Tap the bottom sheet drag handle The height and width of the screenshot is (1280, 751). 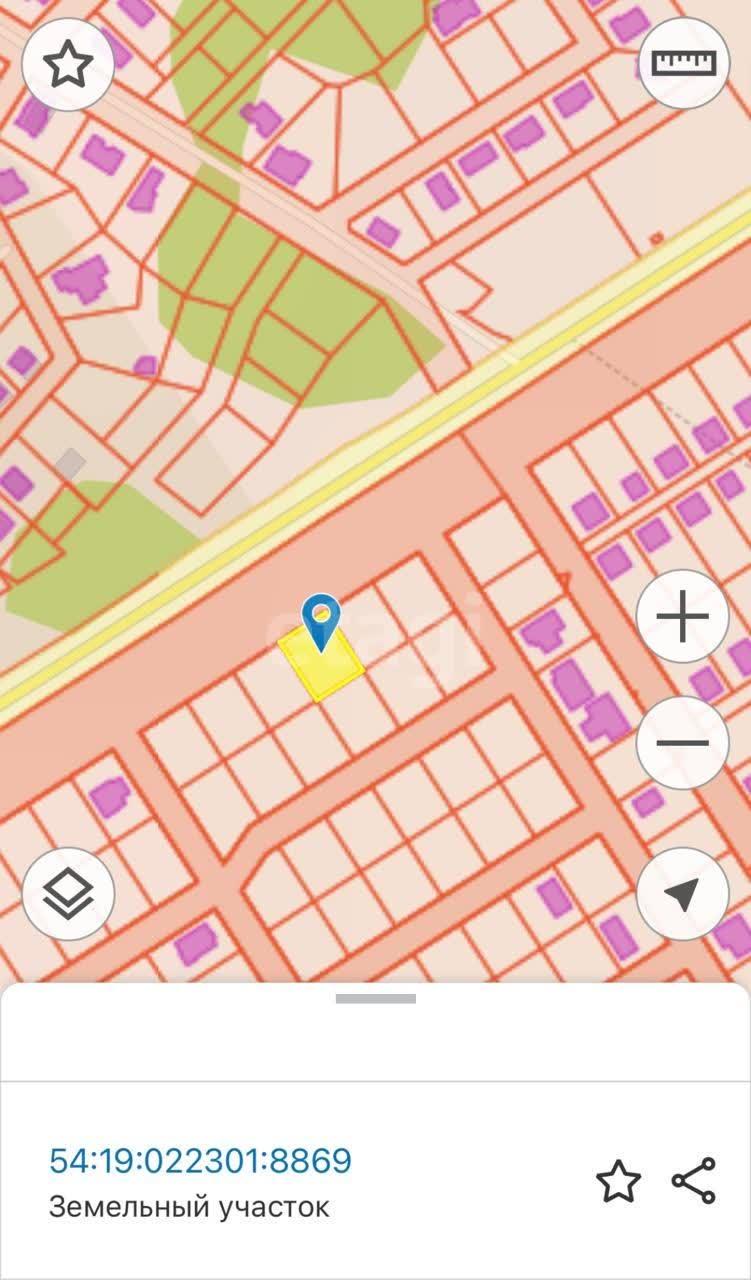click(x=375, y=998)
